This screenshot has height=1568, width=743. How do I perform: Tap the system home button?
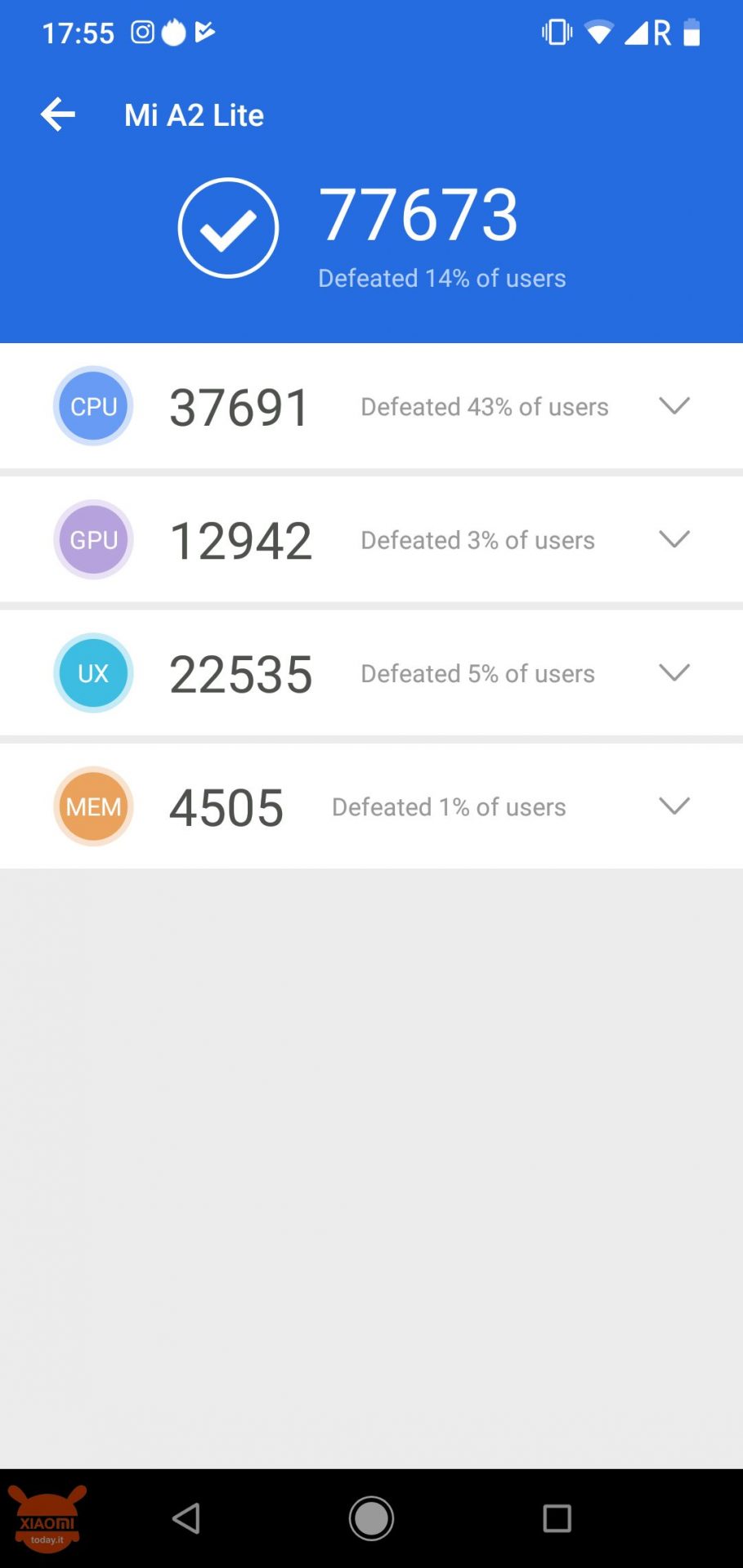point(371,1518)
